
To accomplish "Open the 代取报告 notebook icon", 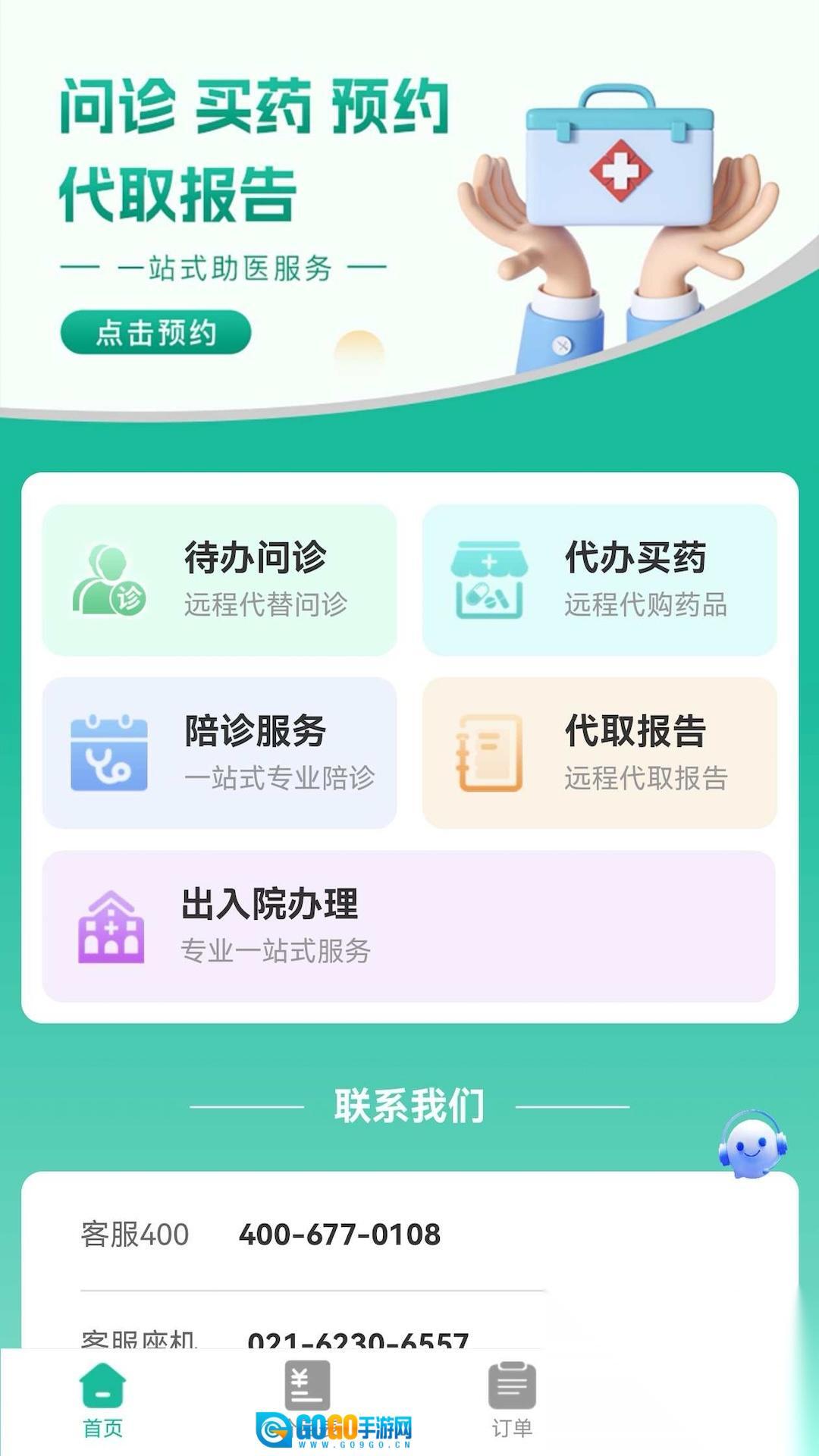I will [489, 749].
